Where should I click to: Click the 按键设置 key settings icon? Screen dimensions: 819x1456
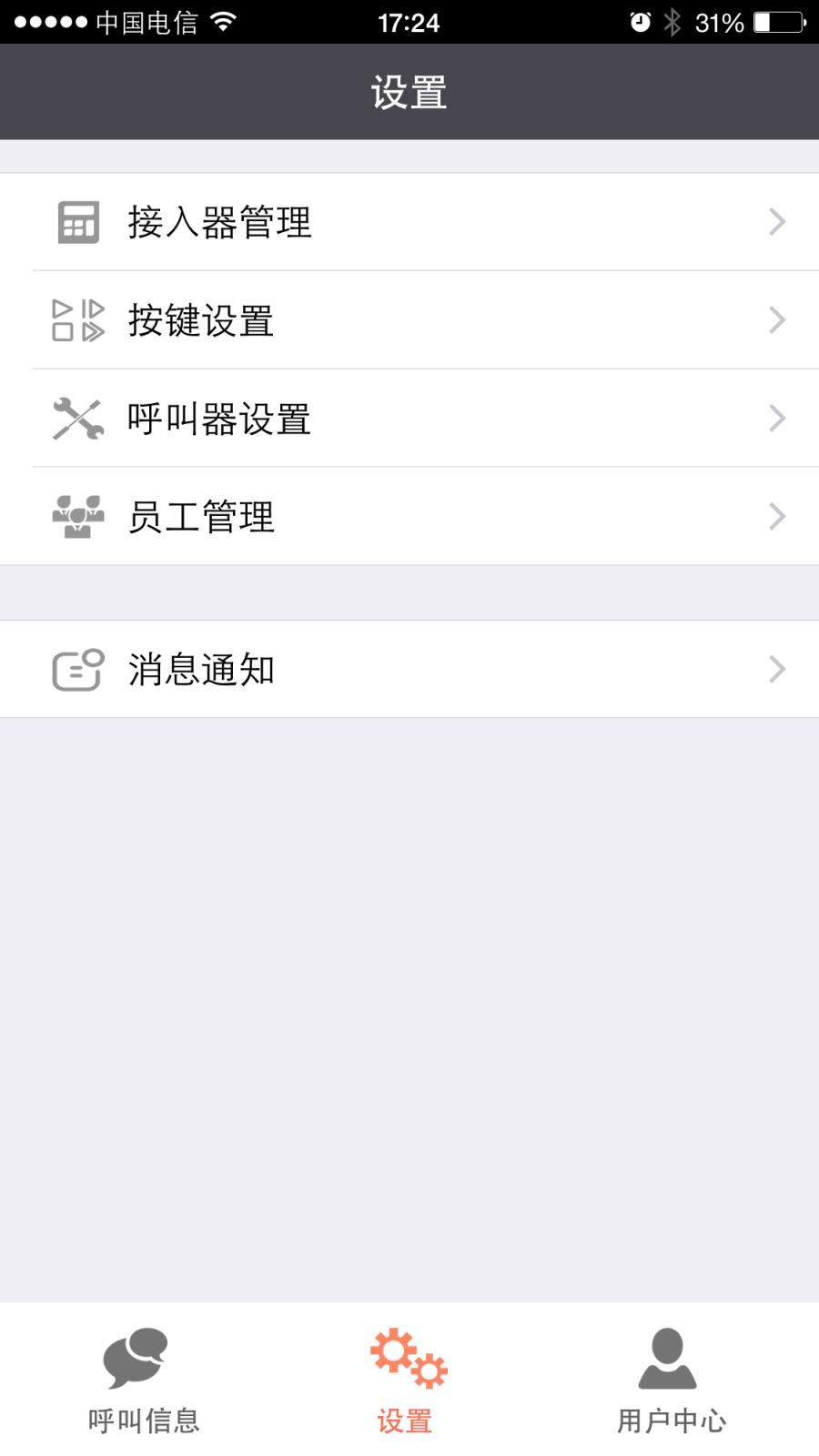click(x=77, y=320)
